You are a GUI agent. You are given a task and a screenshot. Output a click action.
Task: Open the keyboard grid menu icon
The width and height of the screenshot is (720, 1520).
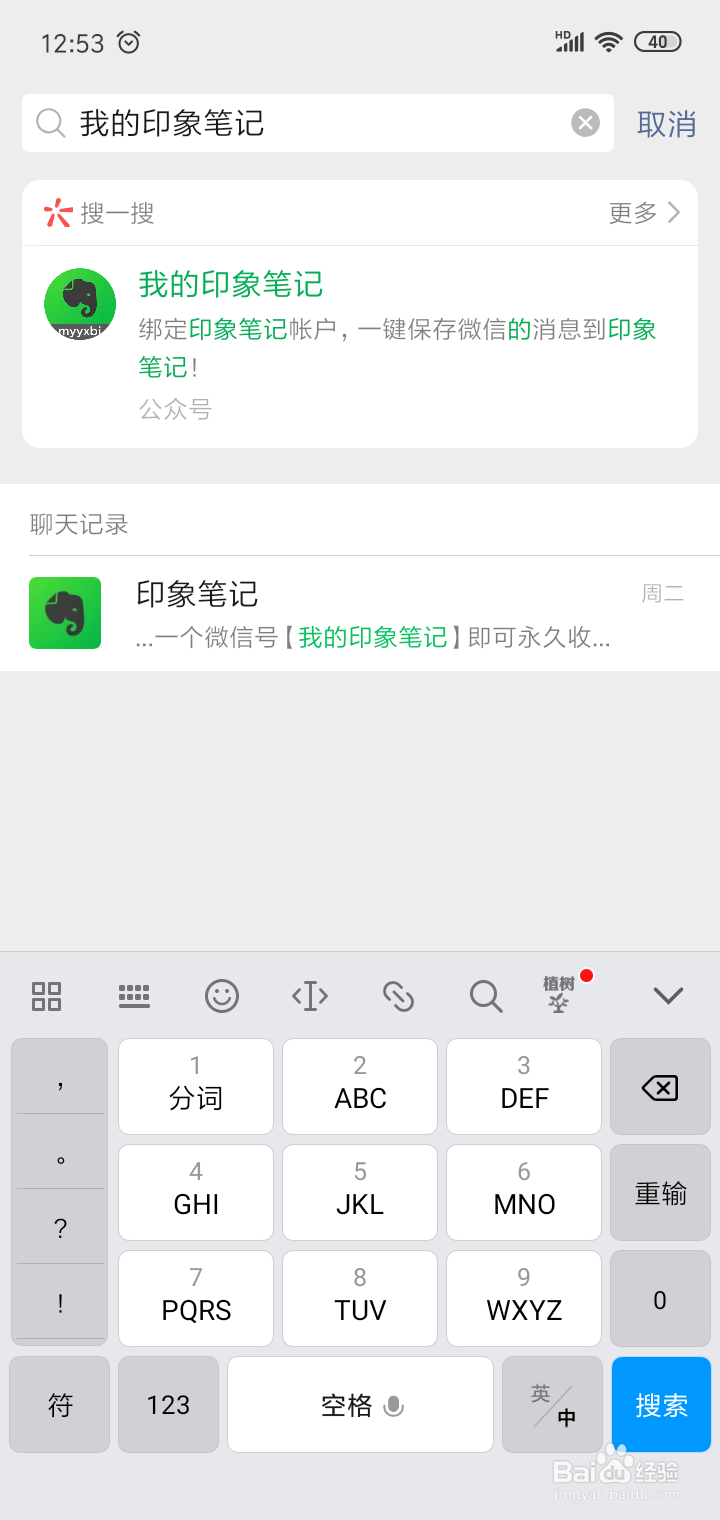pos(46,996)
